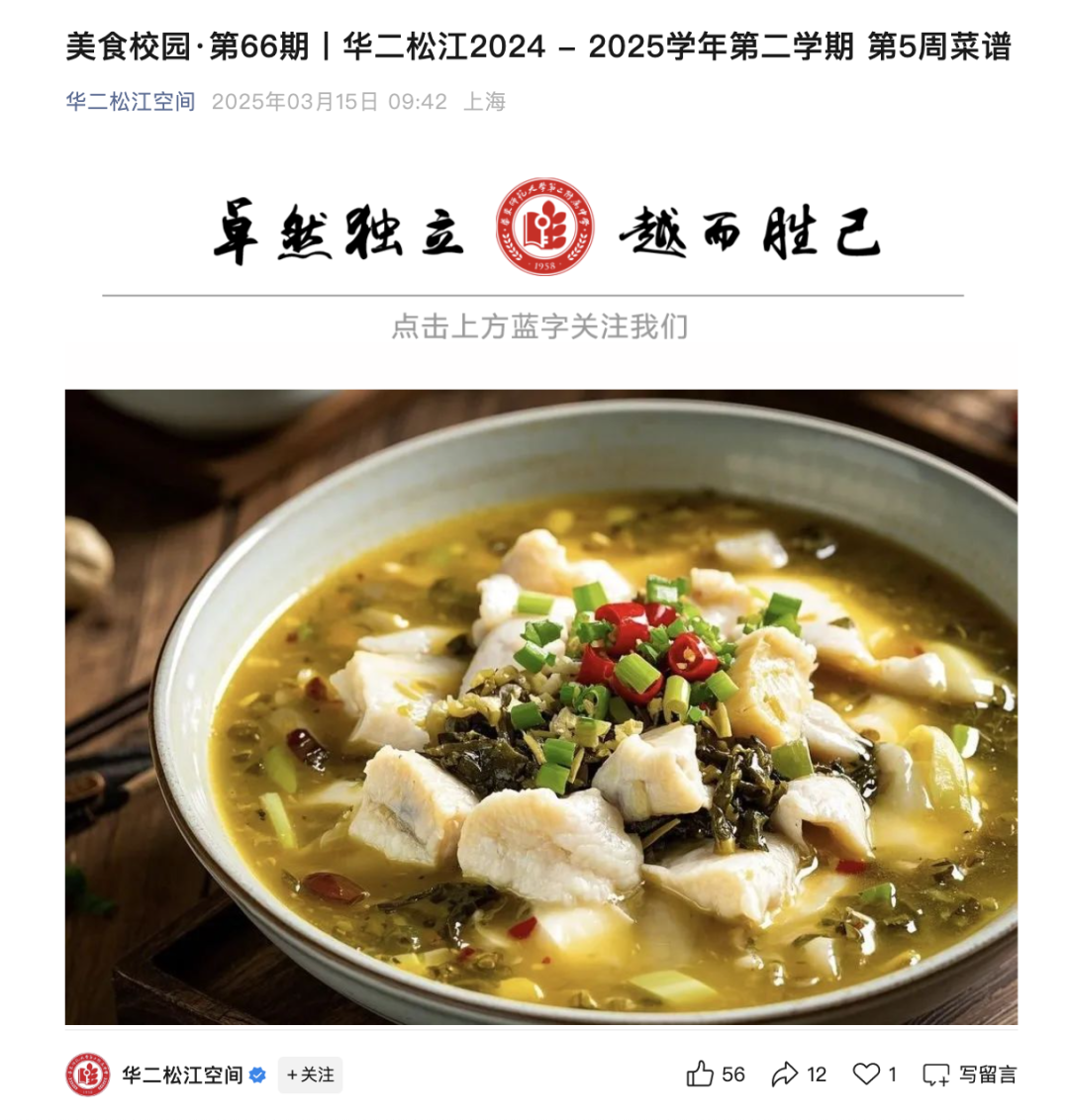This screenshot has width=1069, height=1120.
Task: Like this article with the thumbs-up icon
Action: click(x=701, y=1074)
